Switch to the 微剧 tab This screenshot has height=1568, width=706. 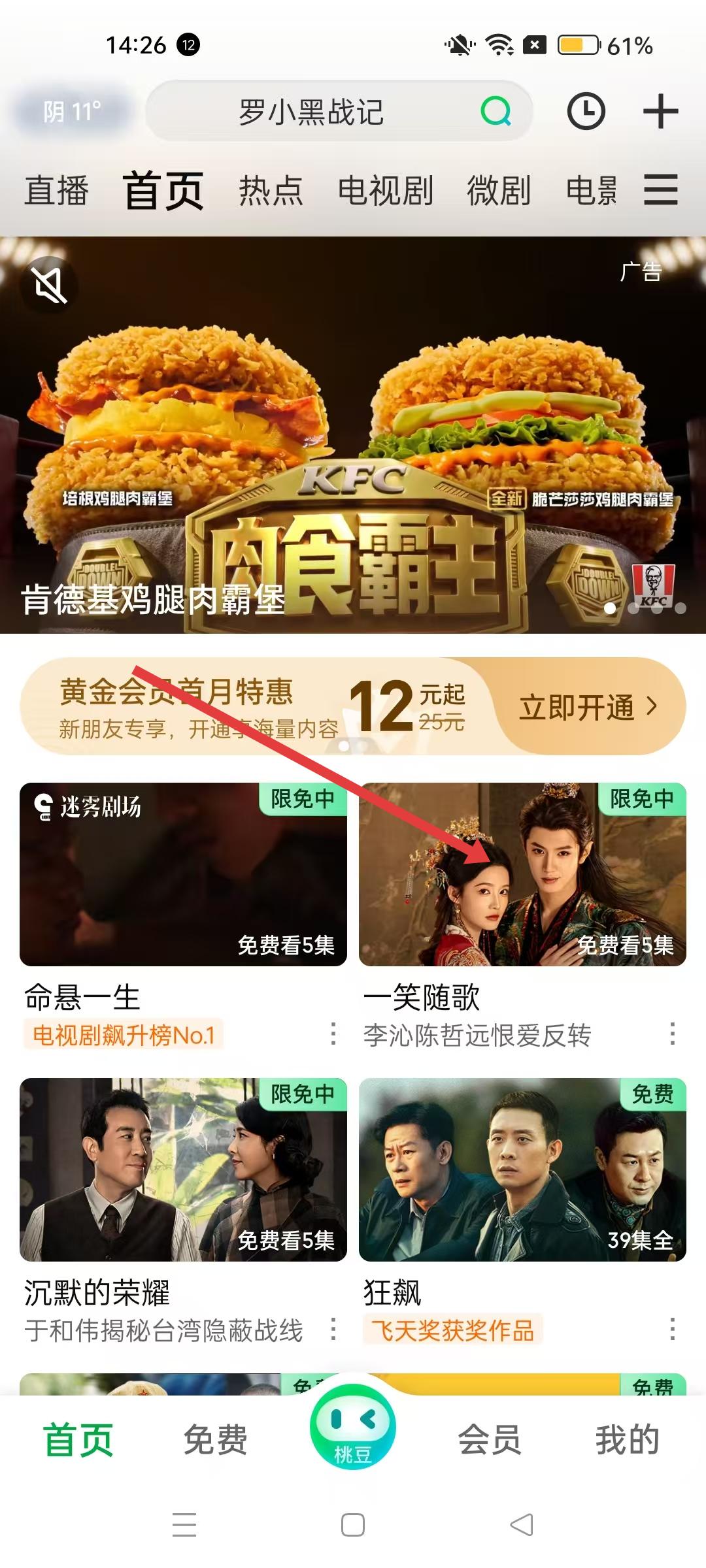(x=498, y=191)
